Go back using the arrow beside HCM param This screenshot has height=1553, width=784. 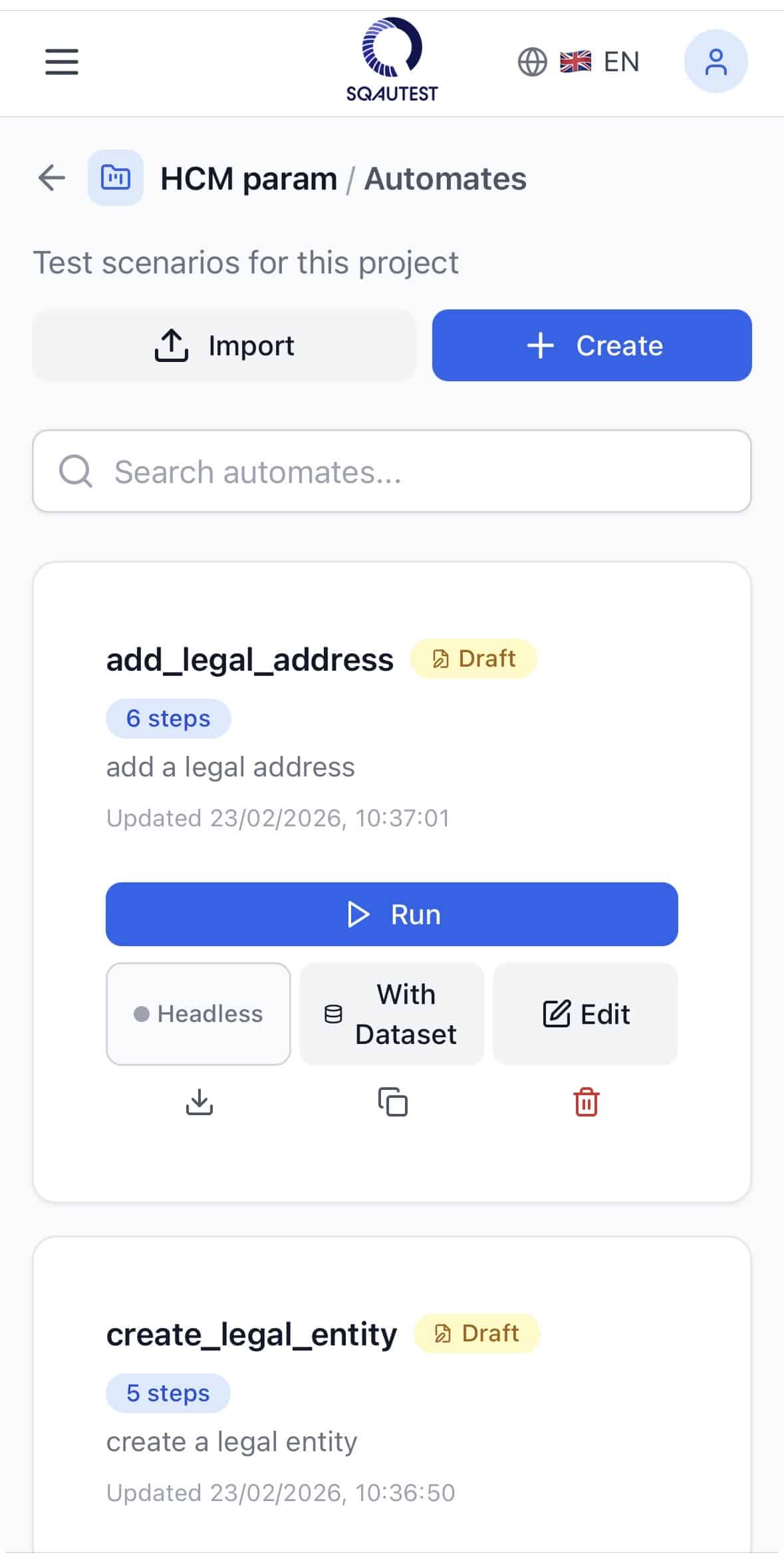(52, 178)
